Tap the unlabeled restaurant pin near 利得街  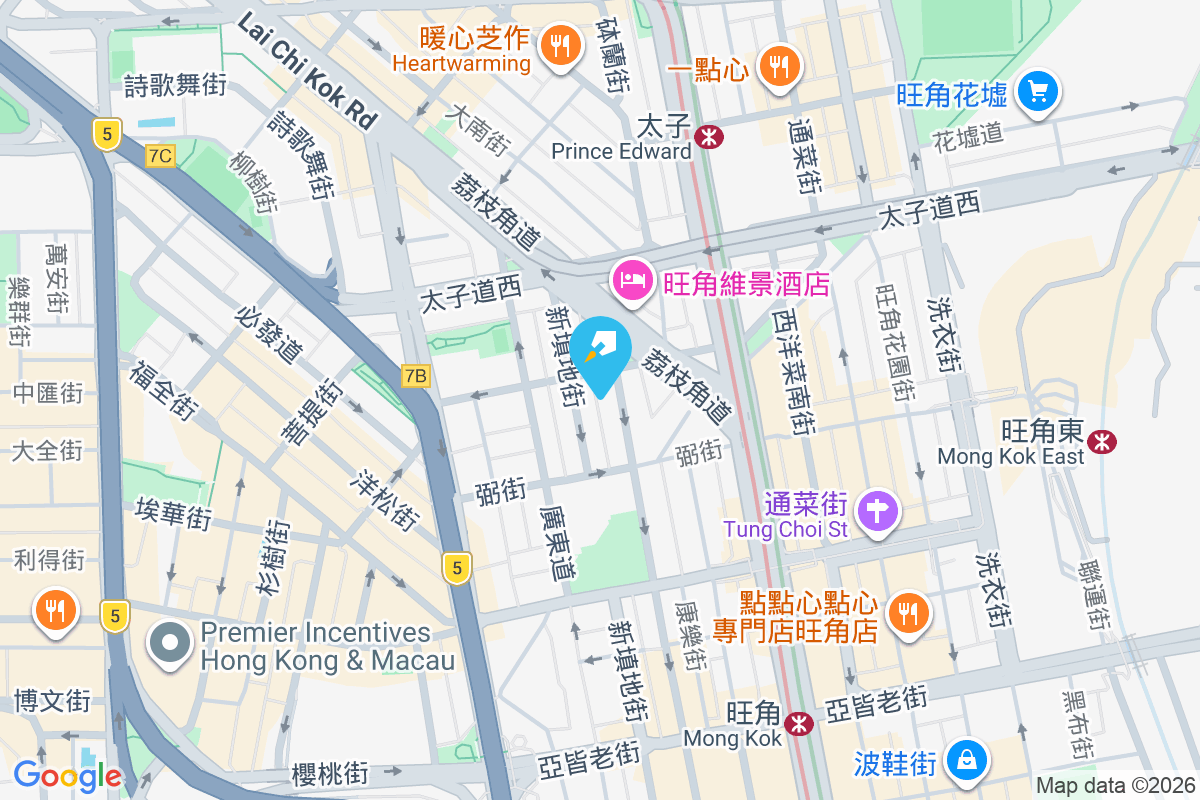[x=56, y=610]
